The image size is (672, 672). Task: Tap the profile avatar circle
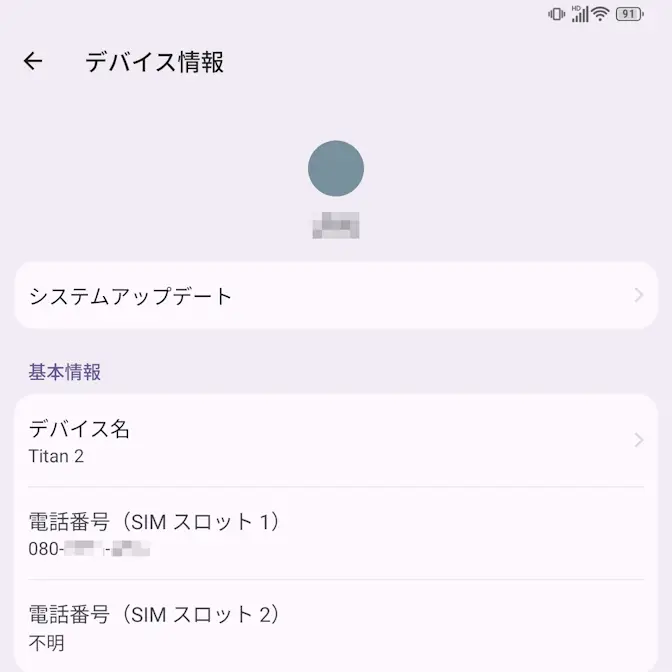coord(336,168)
